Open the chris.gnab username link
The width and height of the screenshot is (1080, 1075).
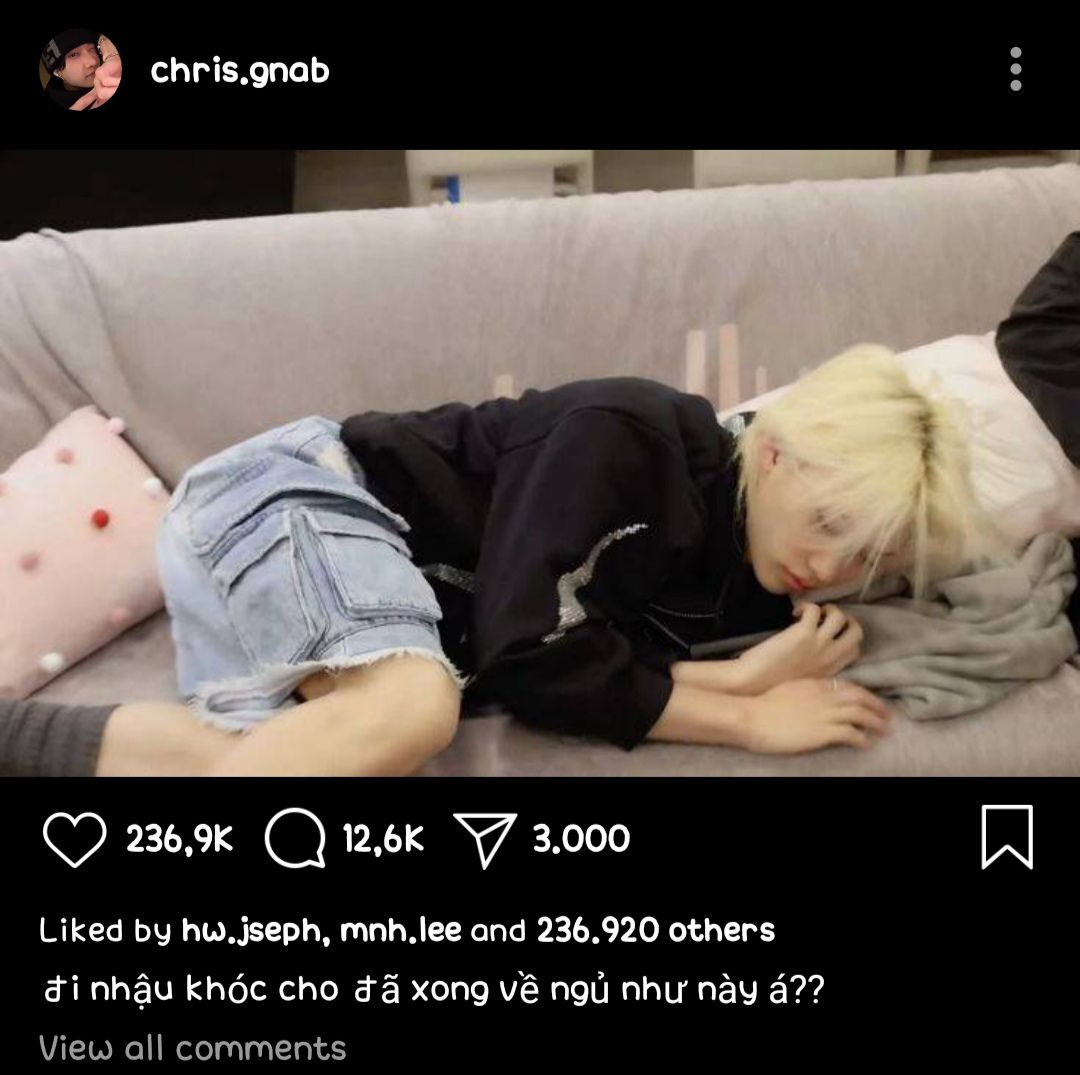[x=240, y=71]
